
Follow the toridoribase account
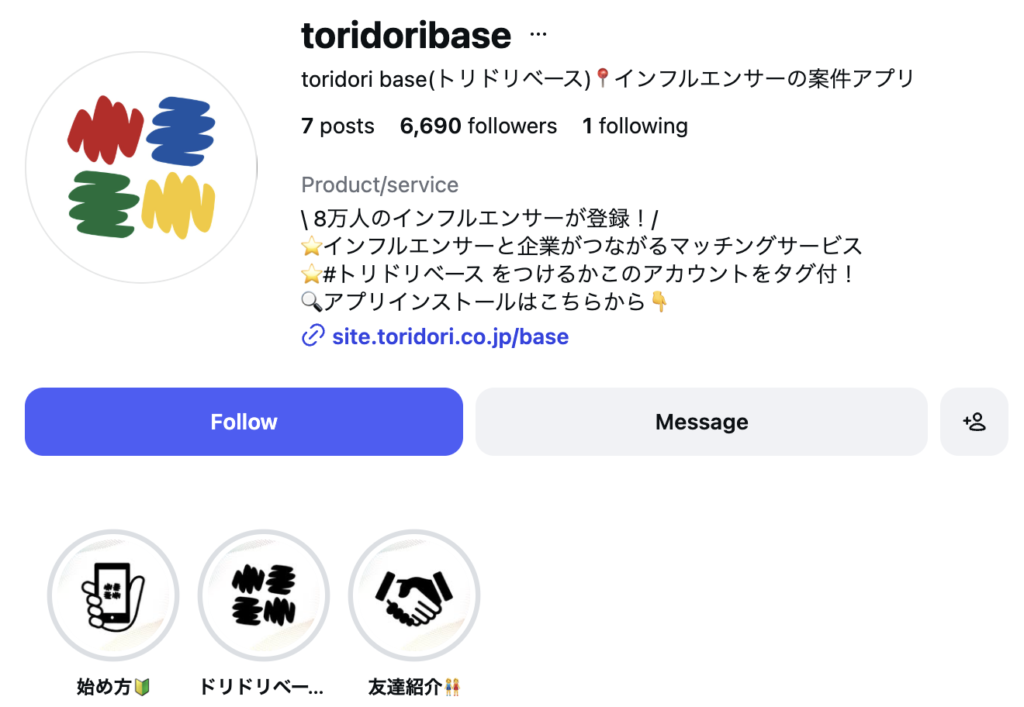click(243, 422)
